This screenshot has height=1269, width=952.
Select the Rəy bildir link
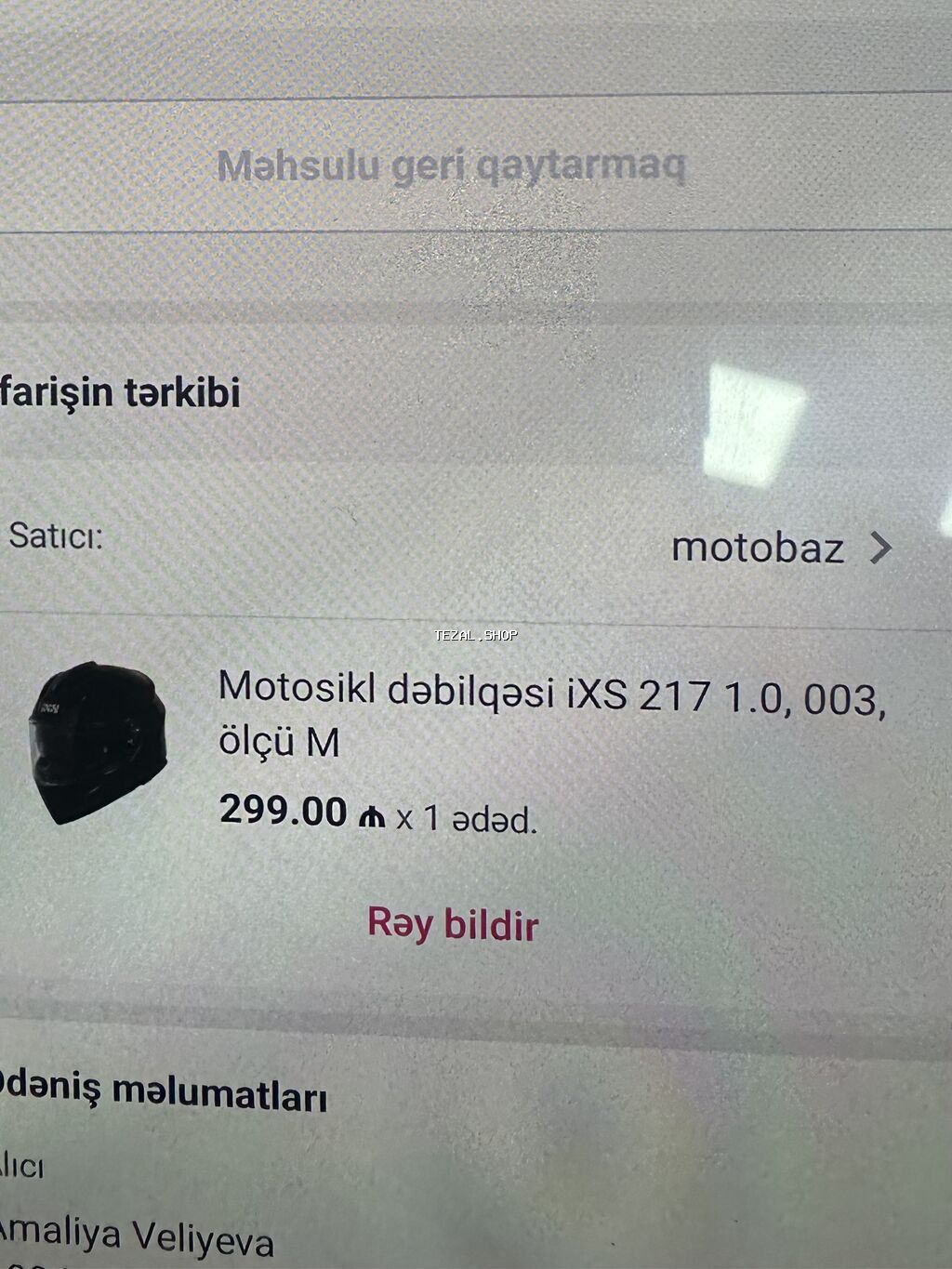(x=453, y=925)
